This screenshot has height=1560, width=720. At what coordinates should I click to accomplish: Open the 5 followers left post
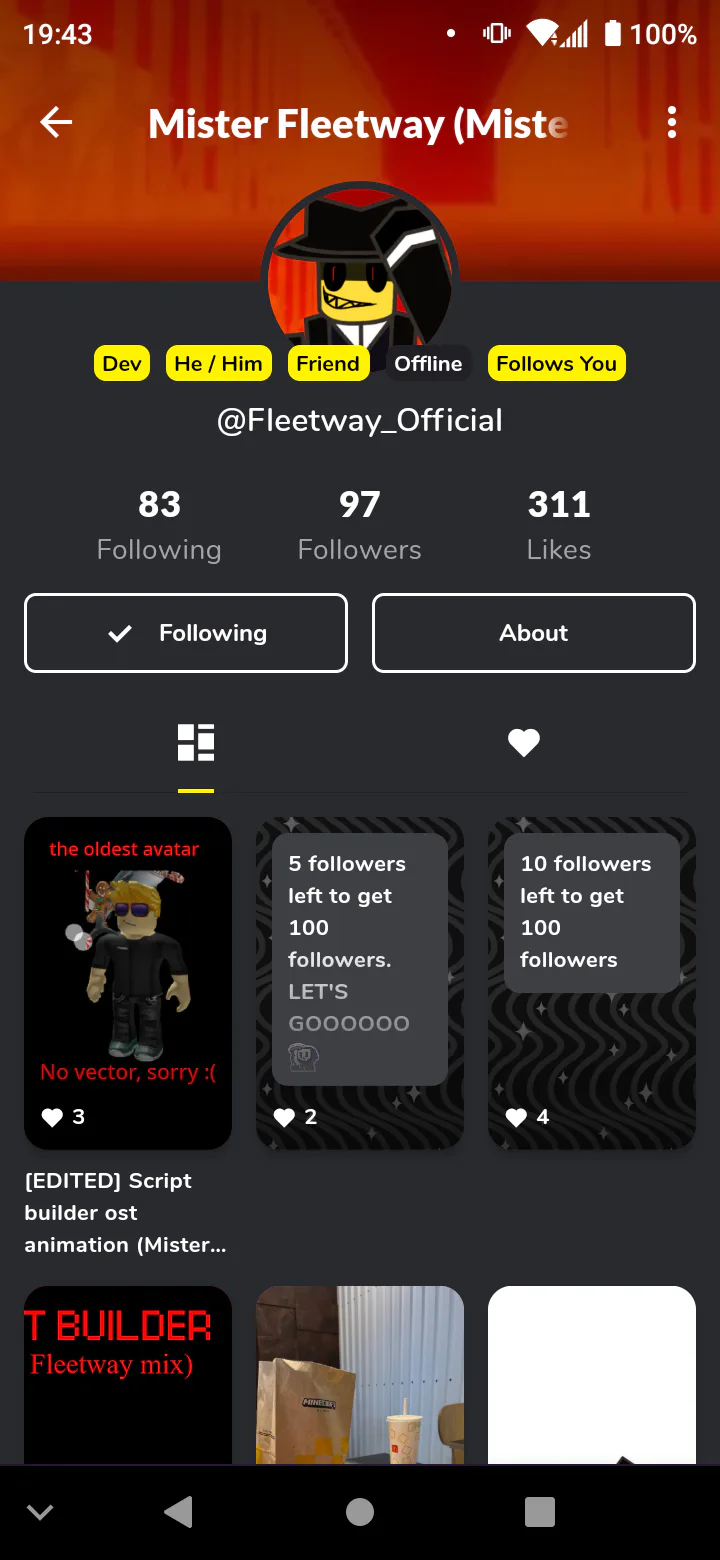[360, 983]
